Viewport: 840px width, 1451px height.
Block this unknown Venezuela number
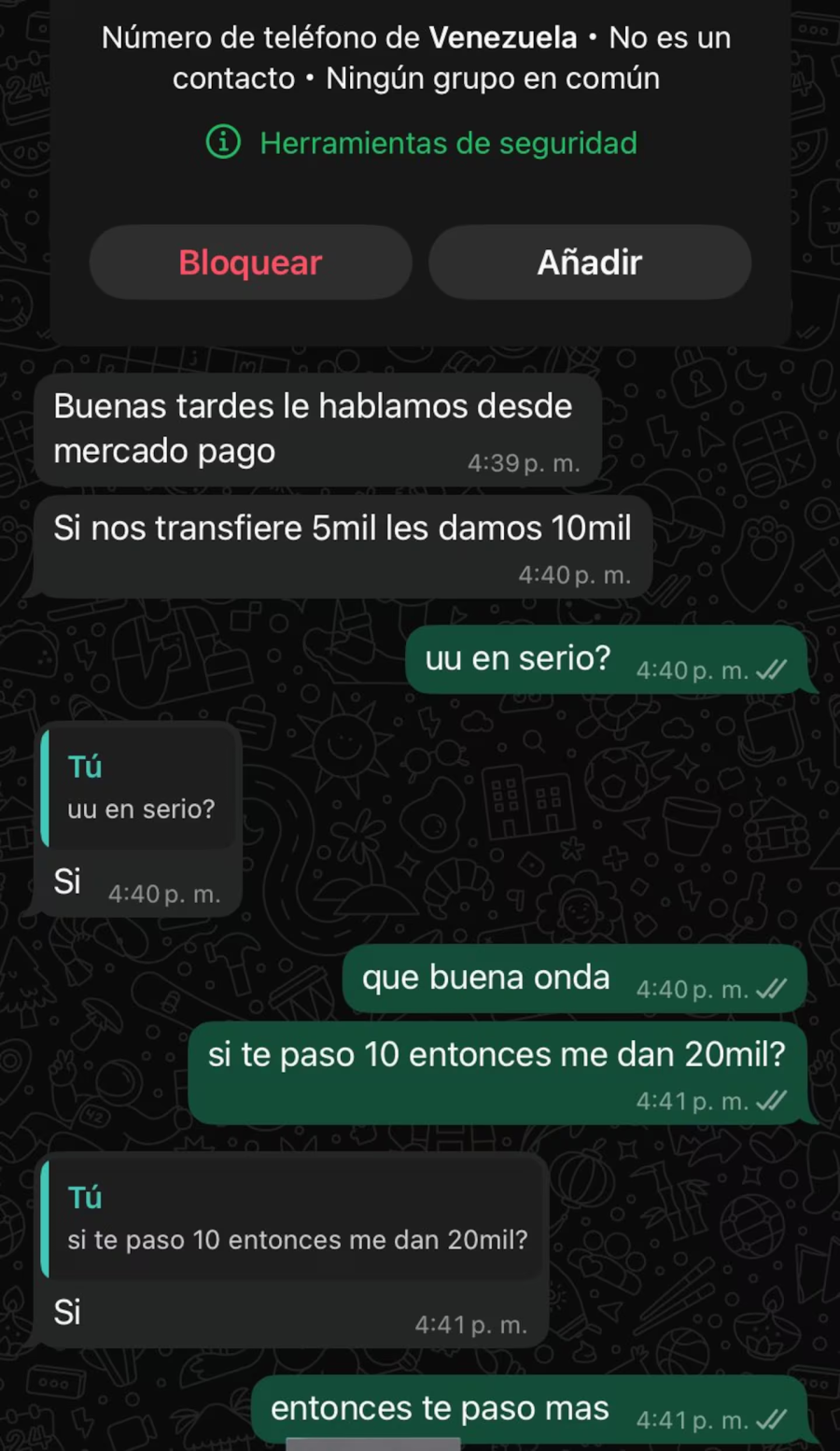click(250, 262)
